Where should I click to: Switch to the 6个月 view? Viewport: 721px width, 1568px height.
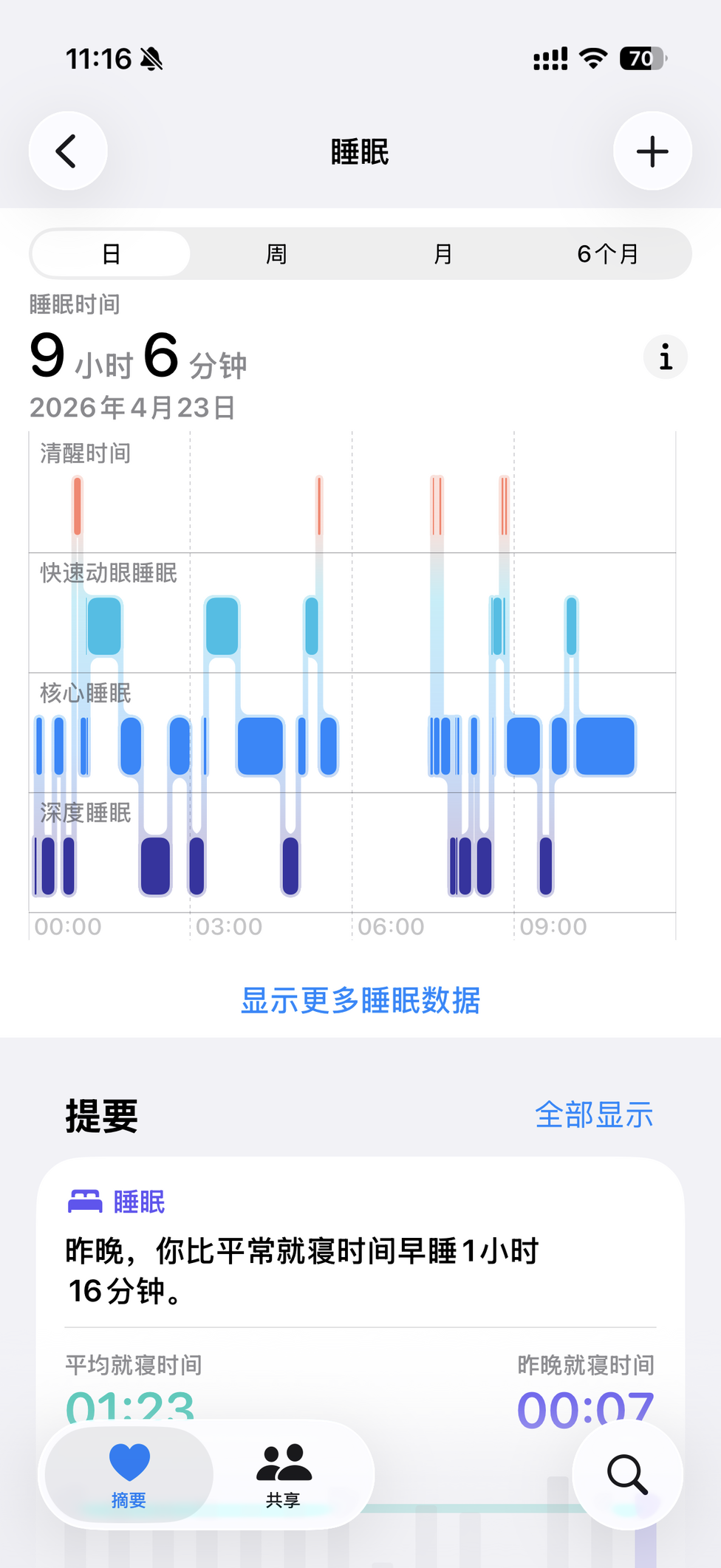tap(607, 254)
